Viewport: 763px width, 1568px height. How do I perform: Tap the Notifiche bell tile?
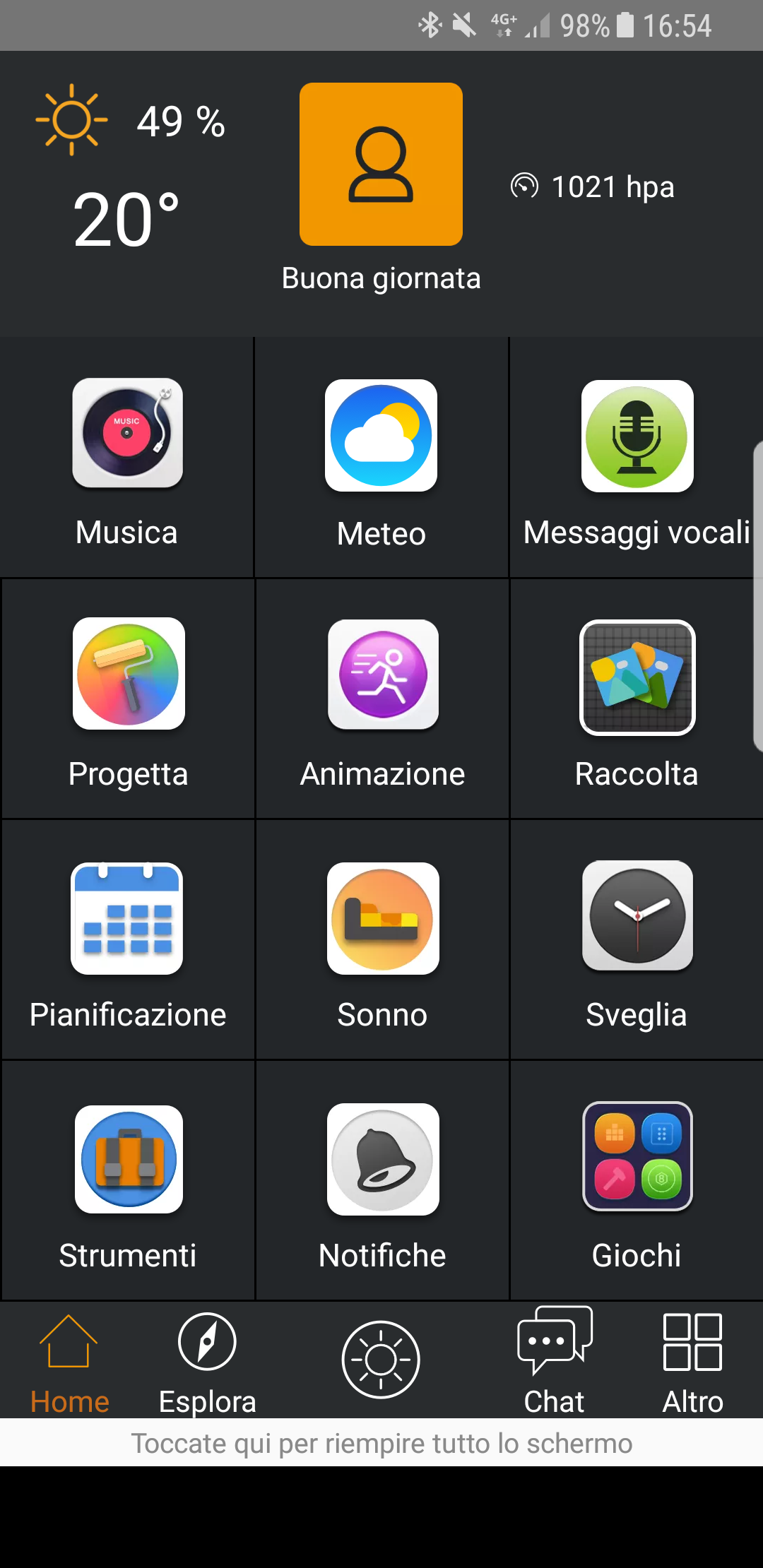382,1181
